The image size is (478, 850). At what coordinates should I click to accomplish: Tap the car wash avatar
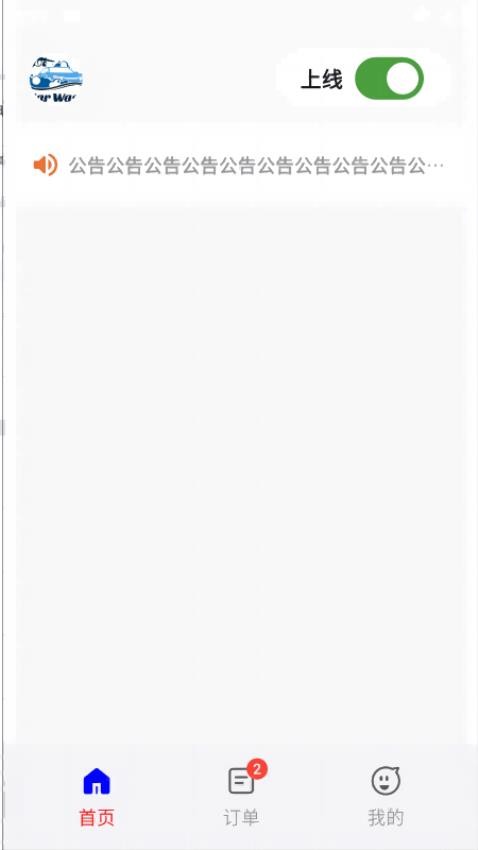click(x=56, y=79)
